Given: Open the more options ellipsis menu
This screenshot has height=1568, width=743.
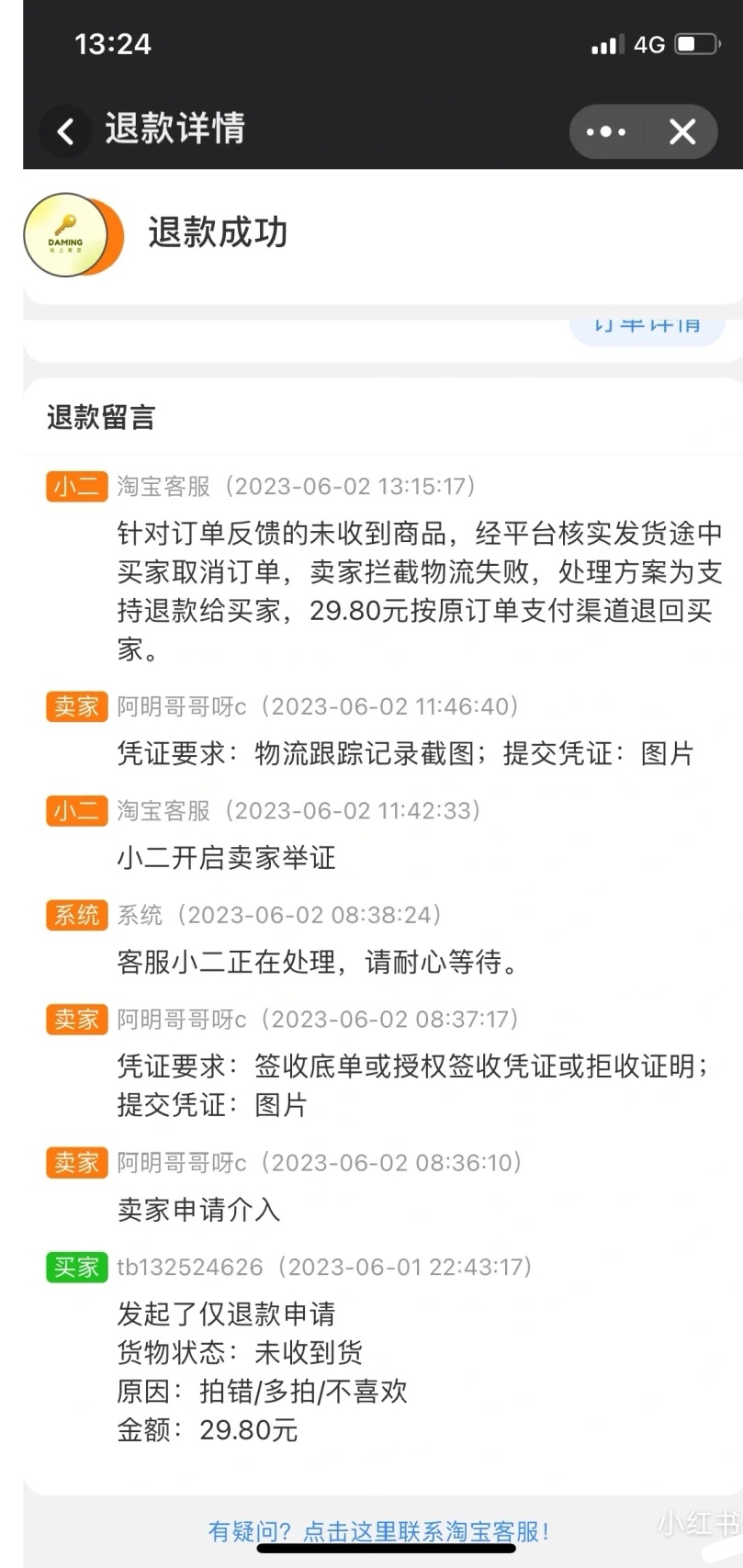Looking at the screenshot, I should (604, 131).
